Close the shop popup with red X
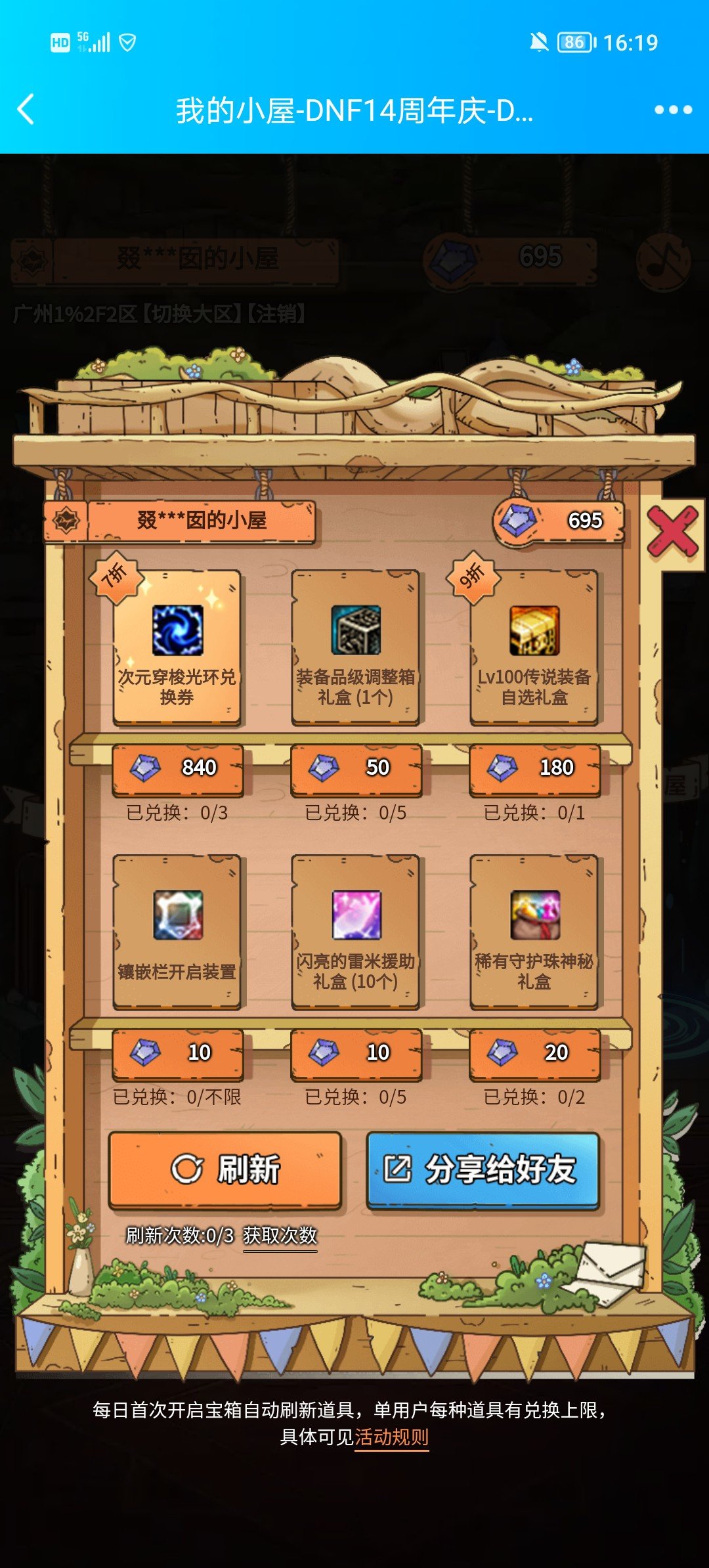The image size is (709, 1568). [673, 533]
